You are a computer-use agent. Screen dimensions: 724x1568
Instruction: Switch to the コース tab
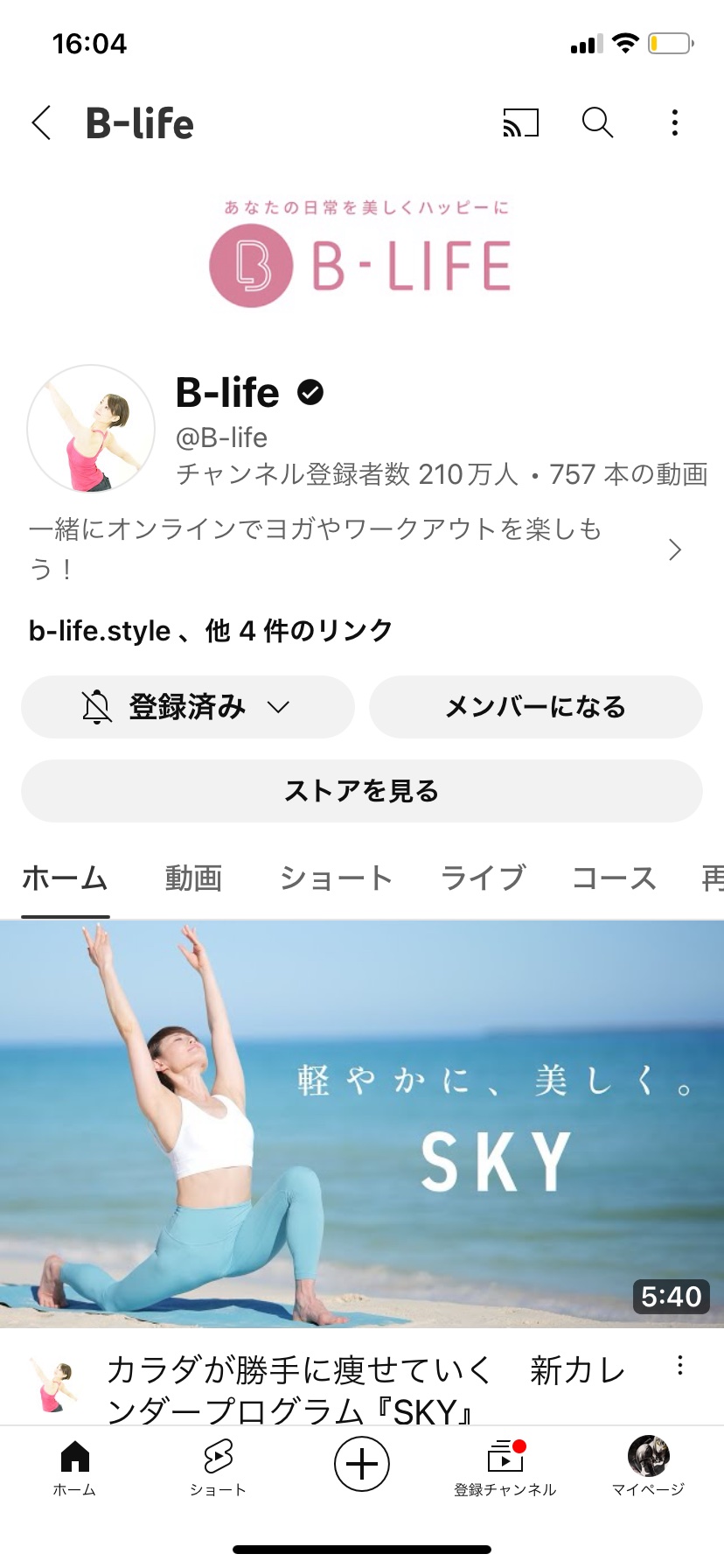pos(614,878)
